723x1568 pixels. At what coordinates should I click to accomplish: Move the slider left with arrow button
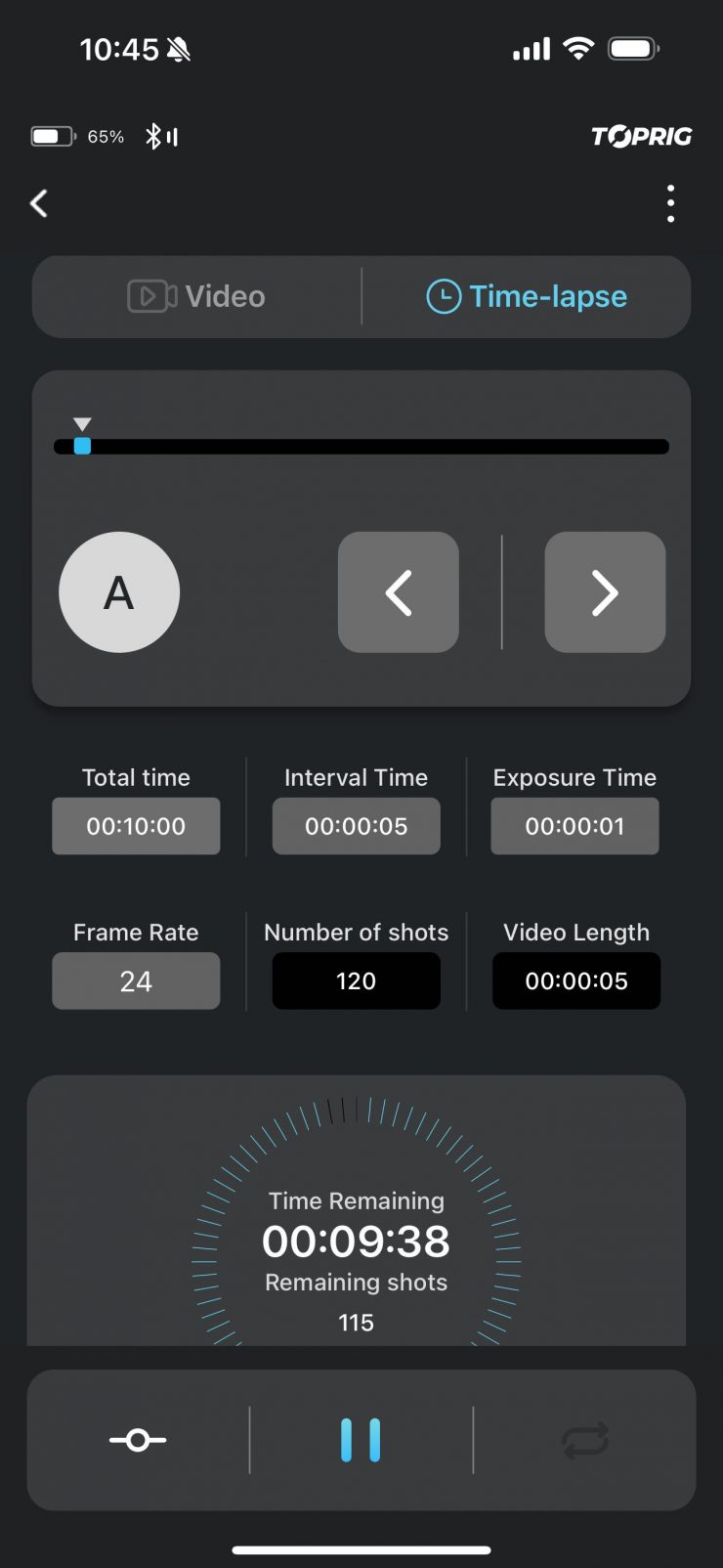[x=399, y=592]
